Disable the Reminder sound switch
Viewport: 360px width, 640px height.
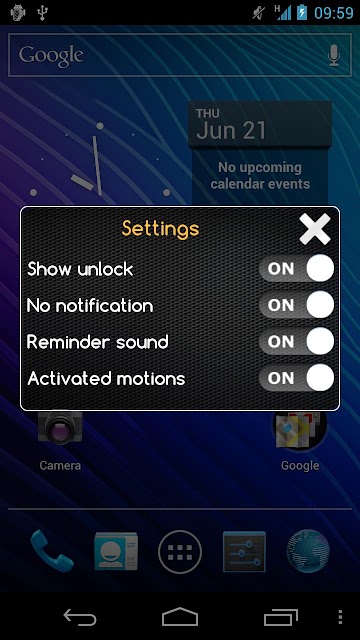tap(296, 341)
